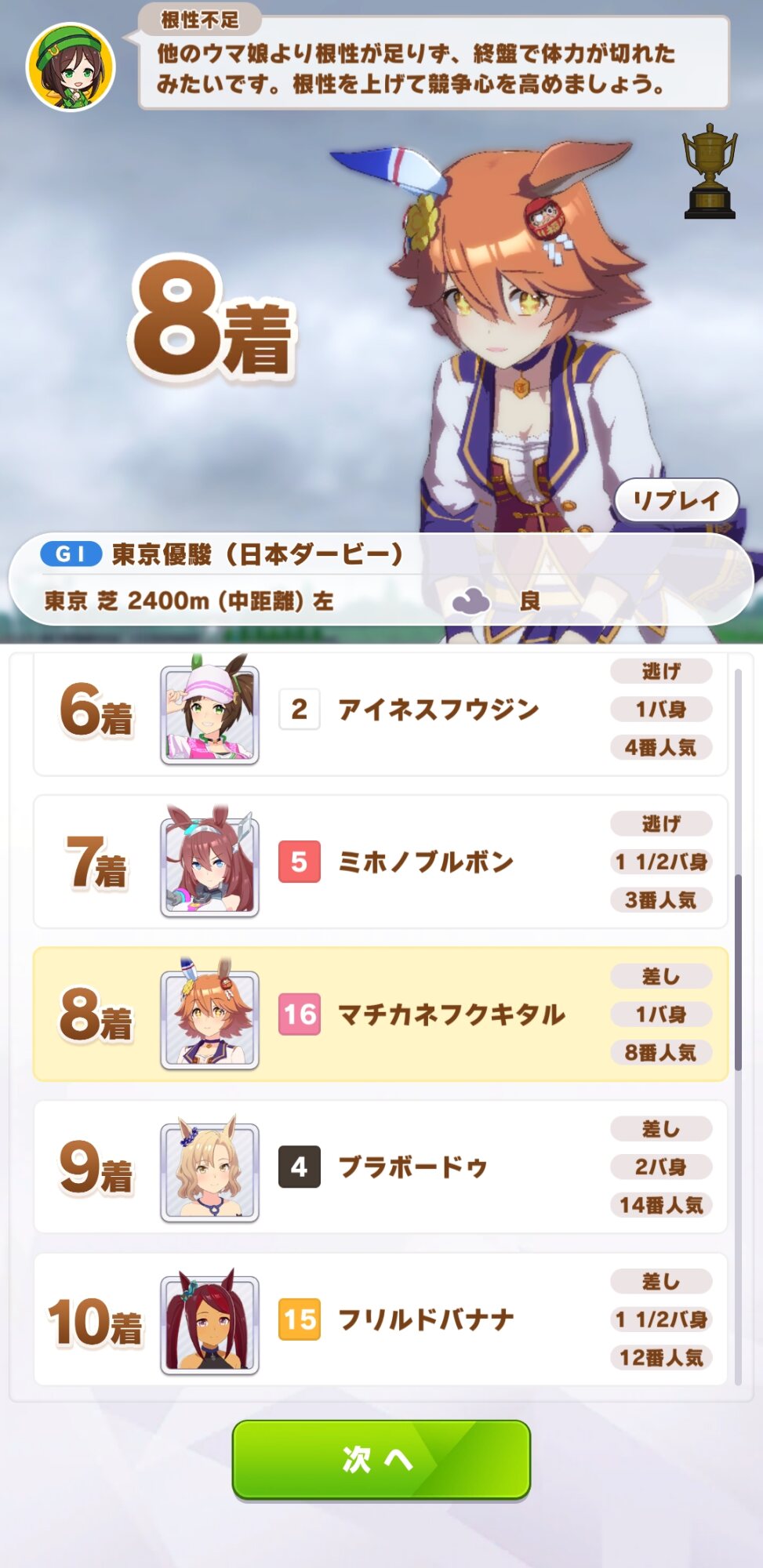The width and height of the screenshot is (763, 1568).
Task: Proceed with the green 次へ button
Action: pos(381,1459)
